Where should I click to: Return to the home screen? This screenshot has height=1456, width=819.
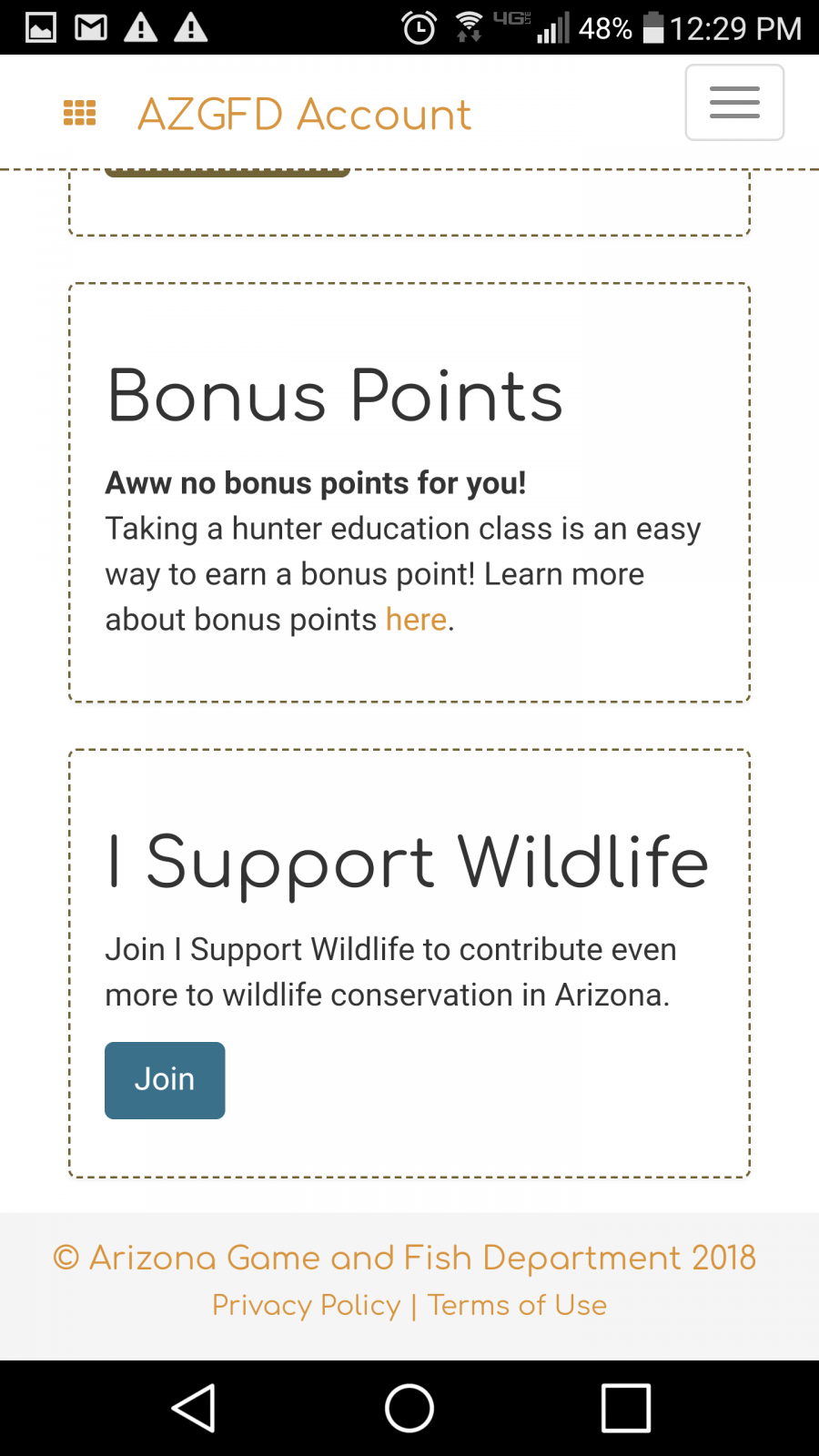click(x=409, y=1408)
